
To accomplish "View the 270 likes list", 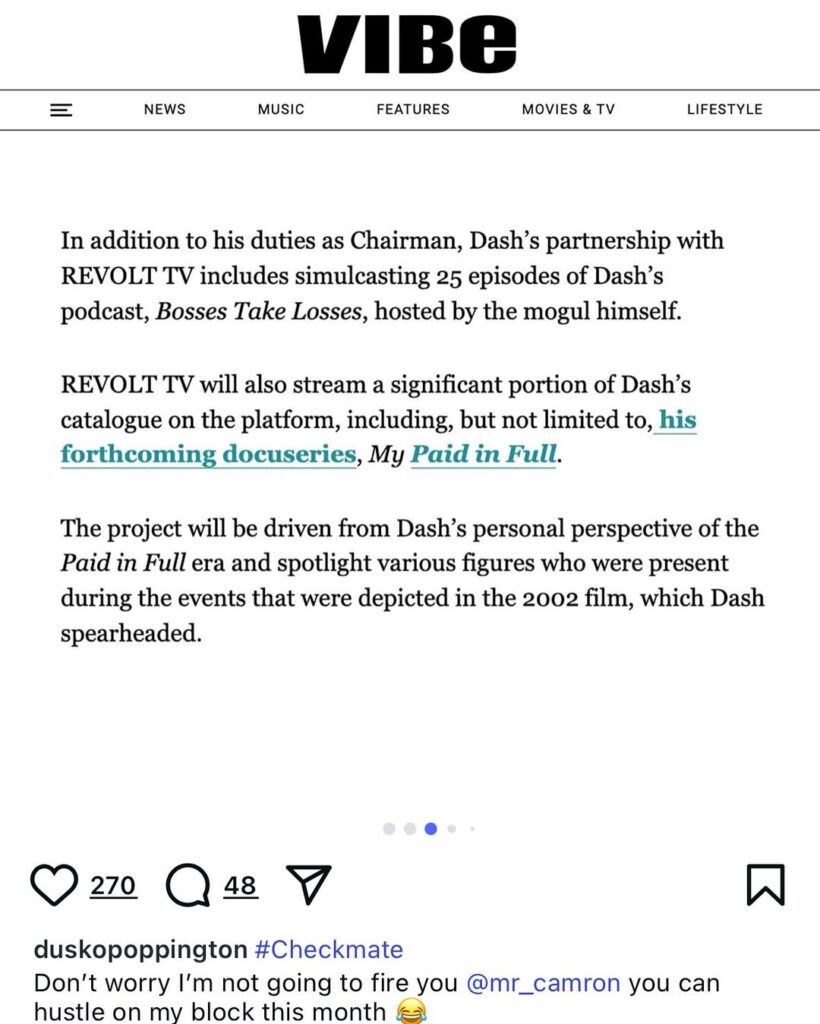I will (113, 886).
